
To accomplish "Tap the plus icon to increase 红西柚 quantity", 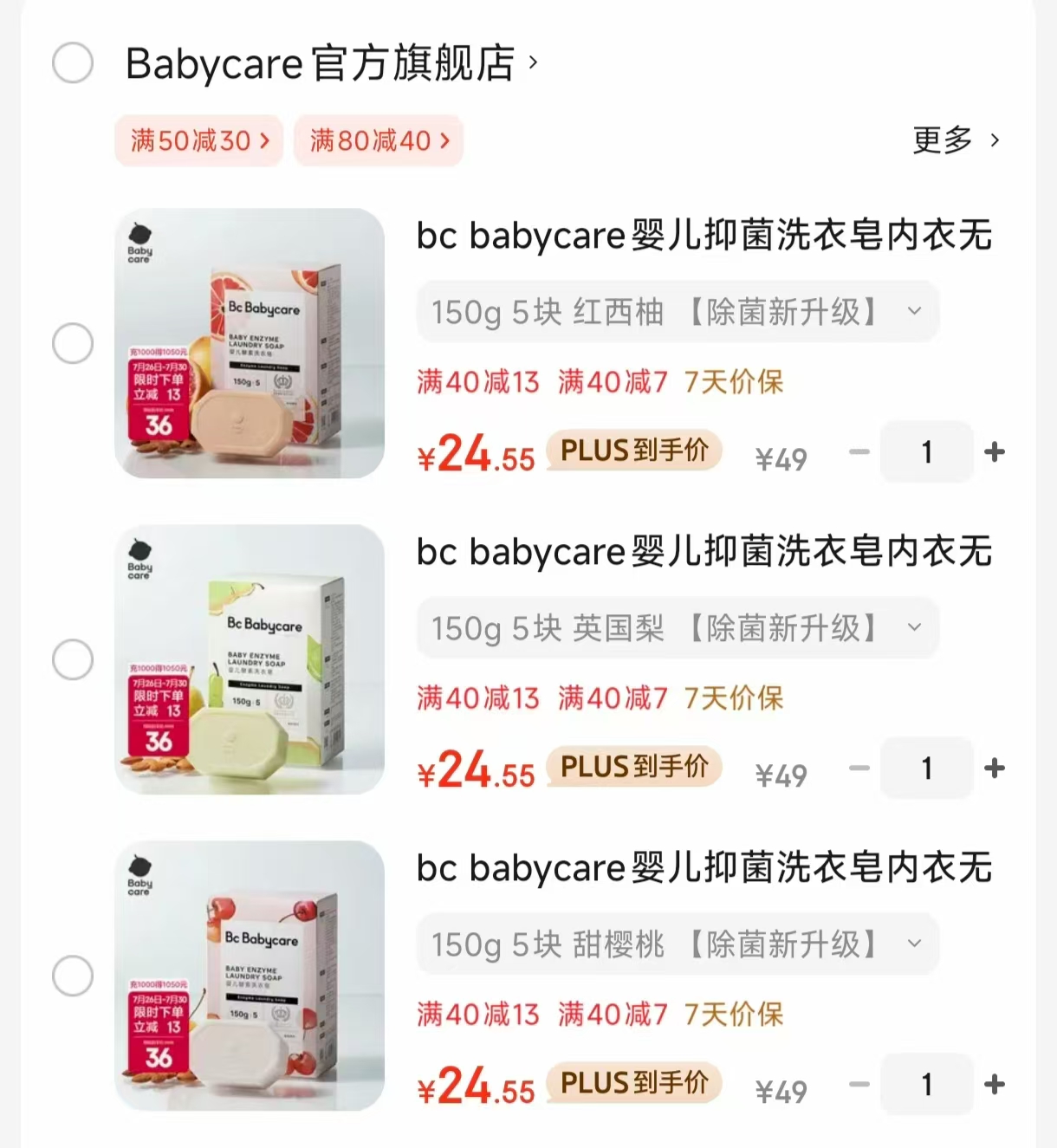I will coord(995,451).
